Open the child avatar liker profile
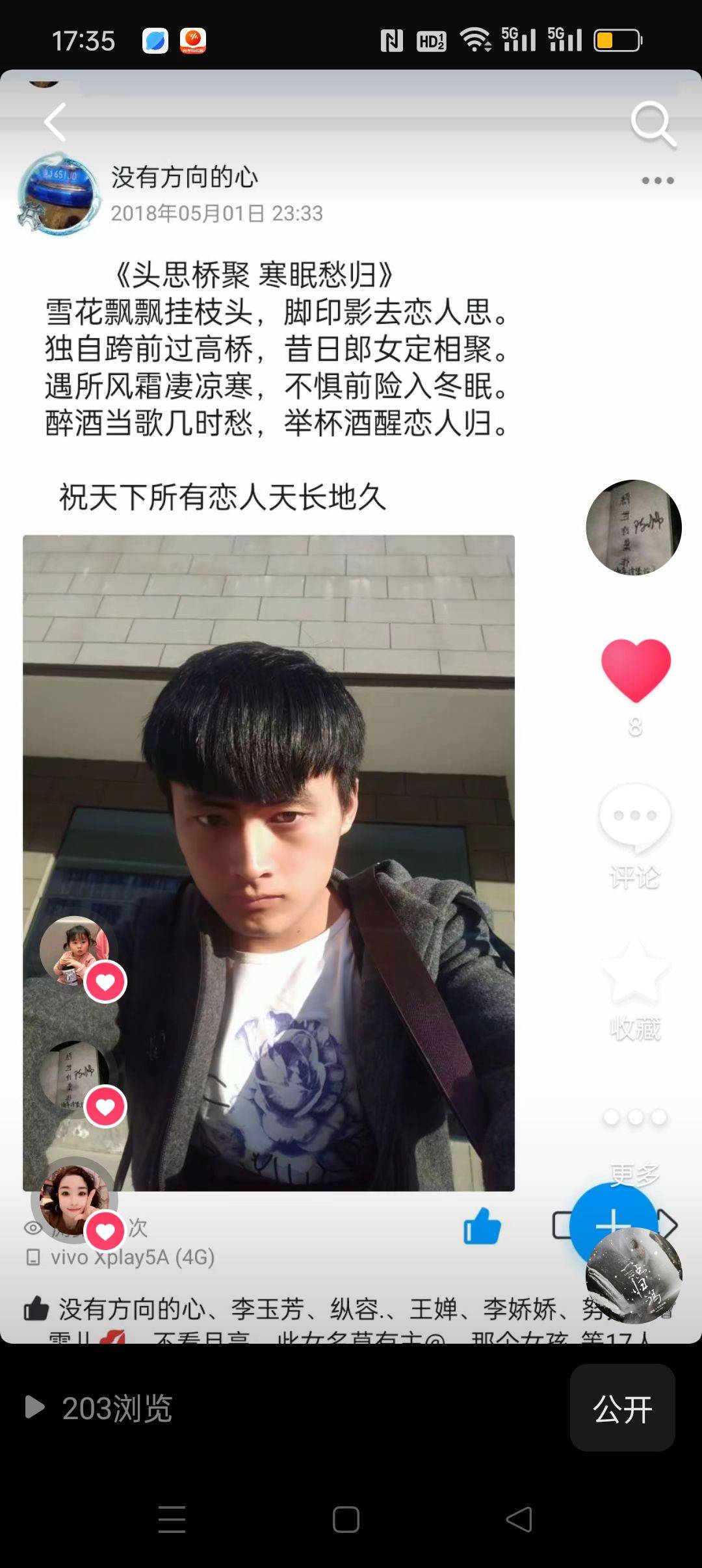Image resolution: width=702 pixels, height=1568 pixels. (x=74, y=950)
